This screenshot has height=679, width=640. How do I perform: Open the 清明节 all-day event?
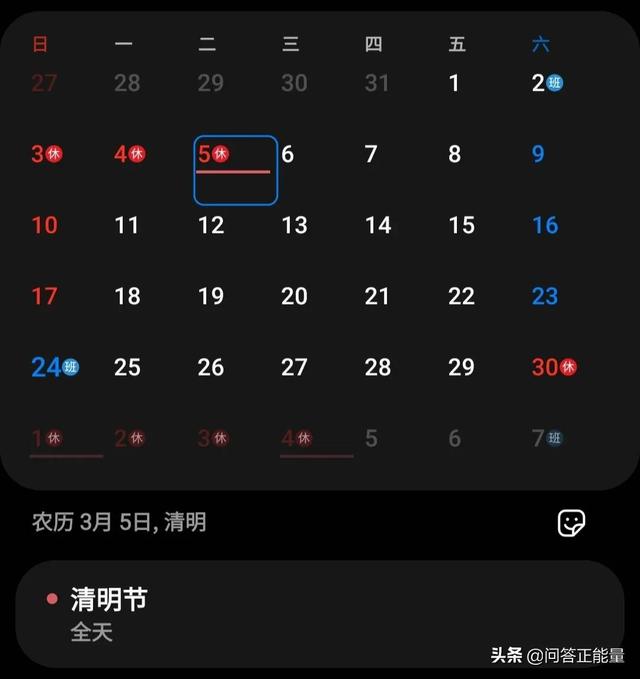coord(320,613)
